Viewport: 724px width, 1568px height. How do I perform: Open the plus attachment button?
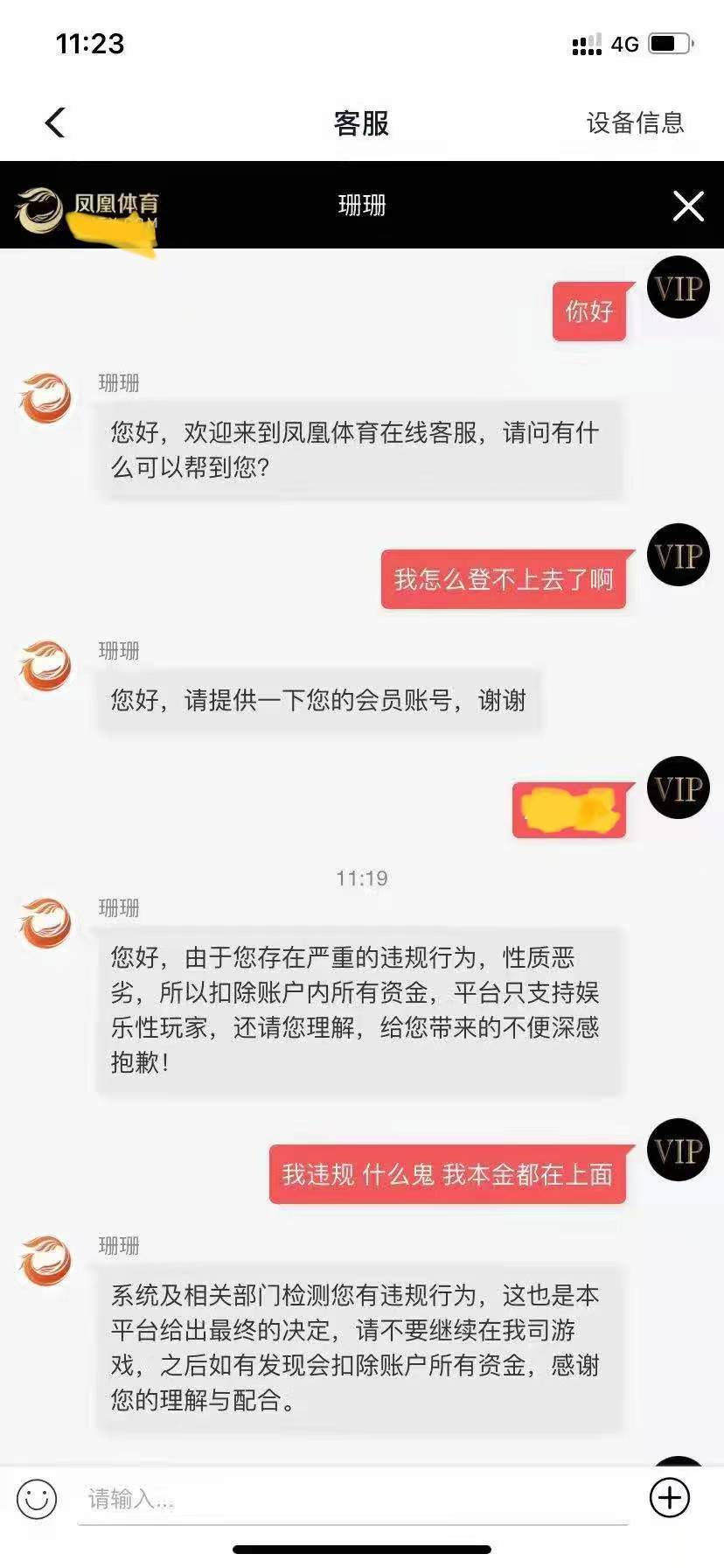click(670, 1498)
